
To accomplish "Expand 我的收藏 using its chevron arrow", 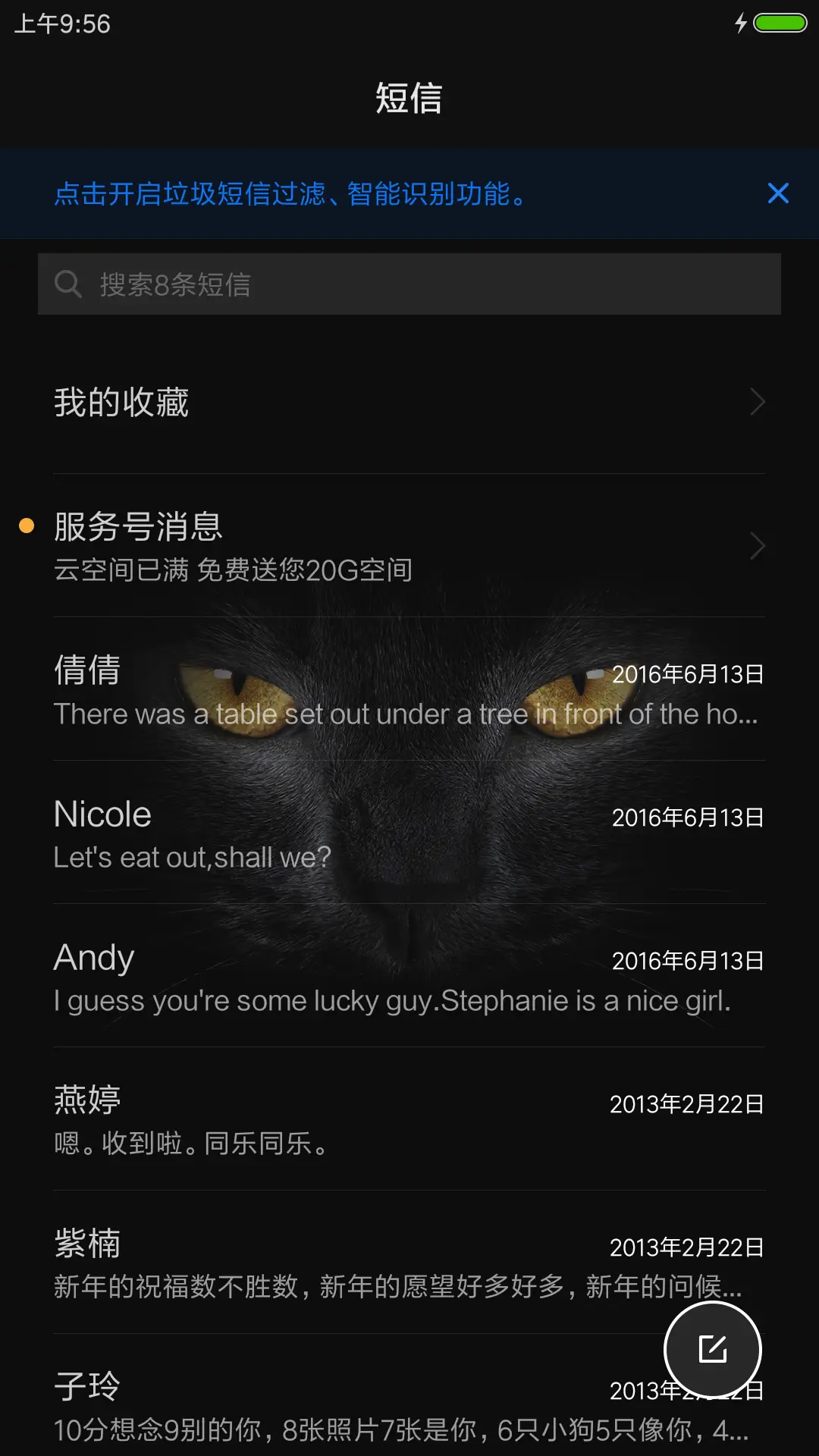I will (x=758, y=402).
